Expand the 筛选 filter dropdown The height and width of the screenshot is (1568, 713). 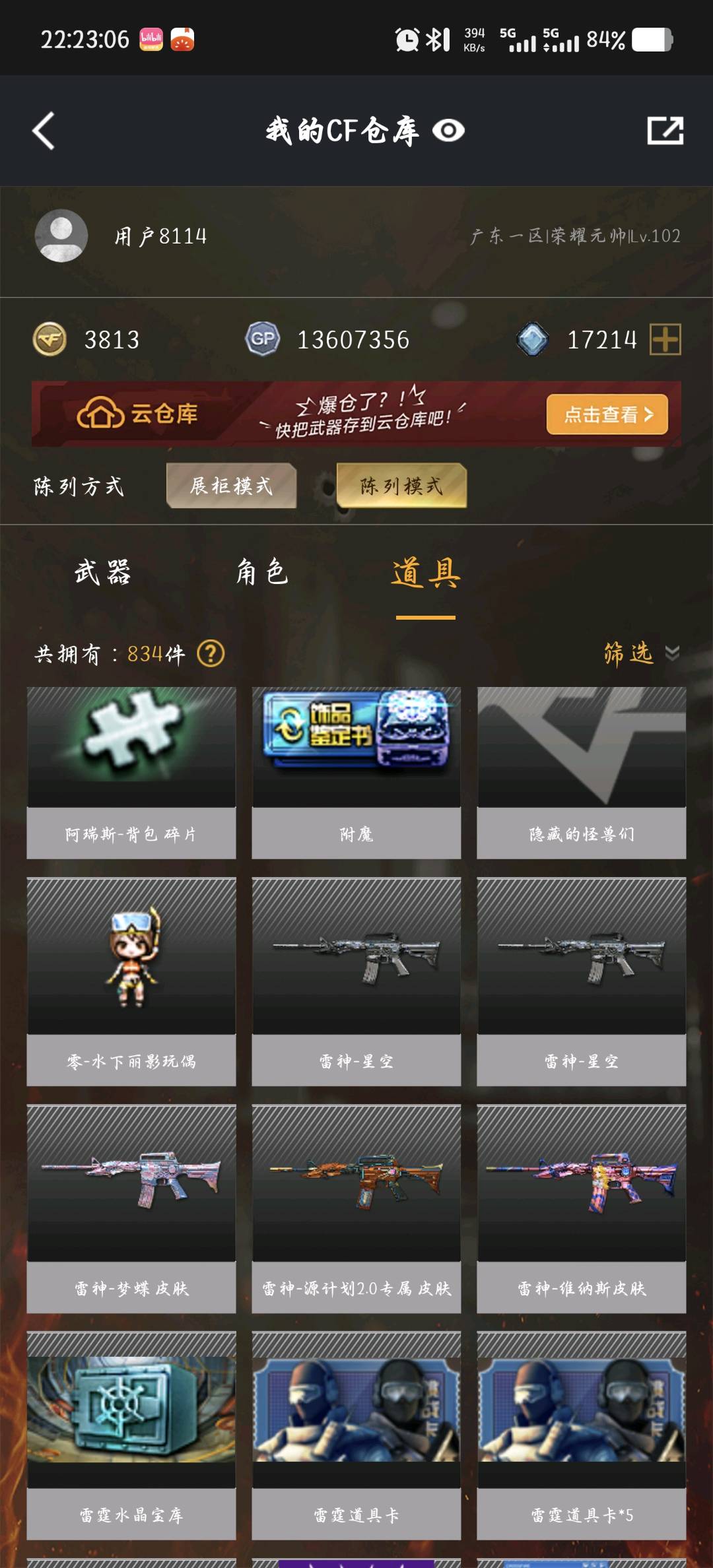(640, 653)
